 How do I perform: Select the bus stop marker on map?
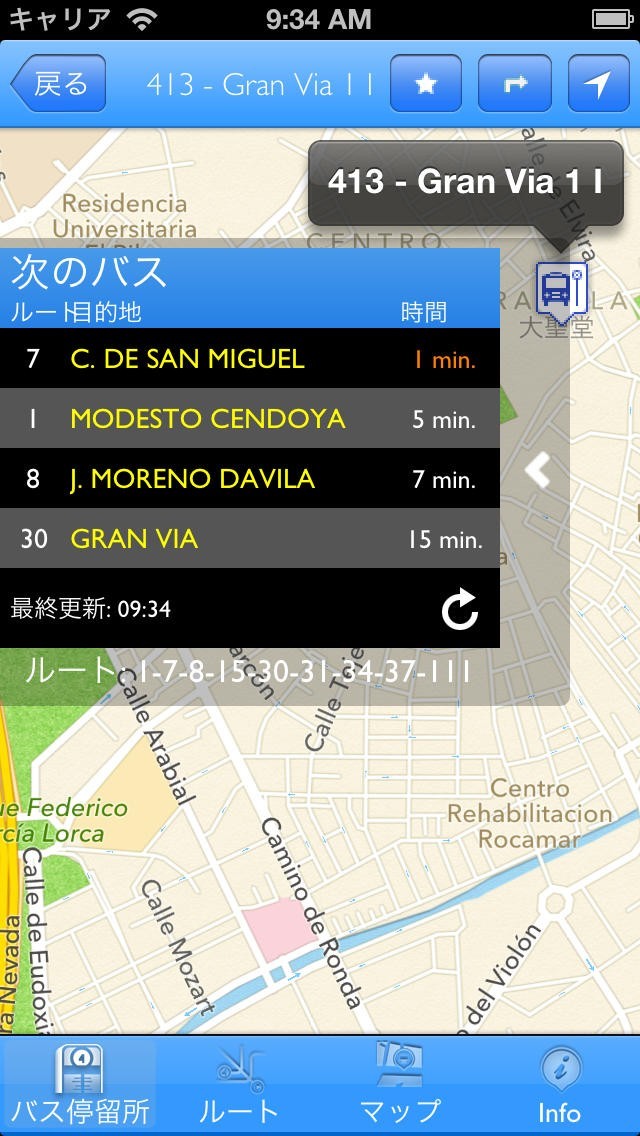tap(559, 291)
